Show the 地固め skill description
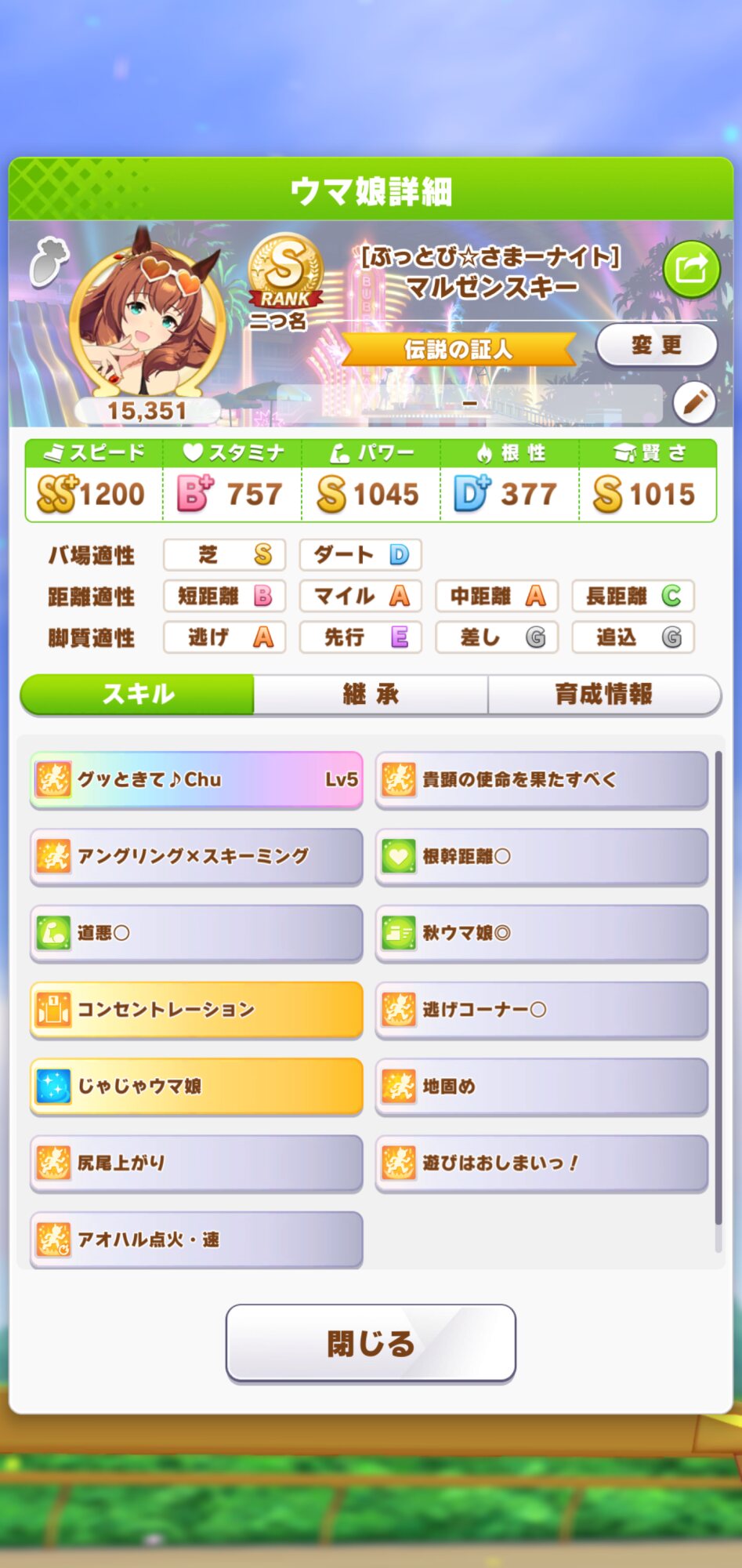 [x=541, y=1086]
